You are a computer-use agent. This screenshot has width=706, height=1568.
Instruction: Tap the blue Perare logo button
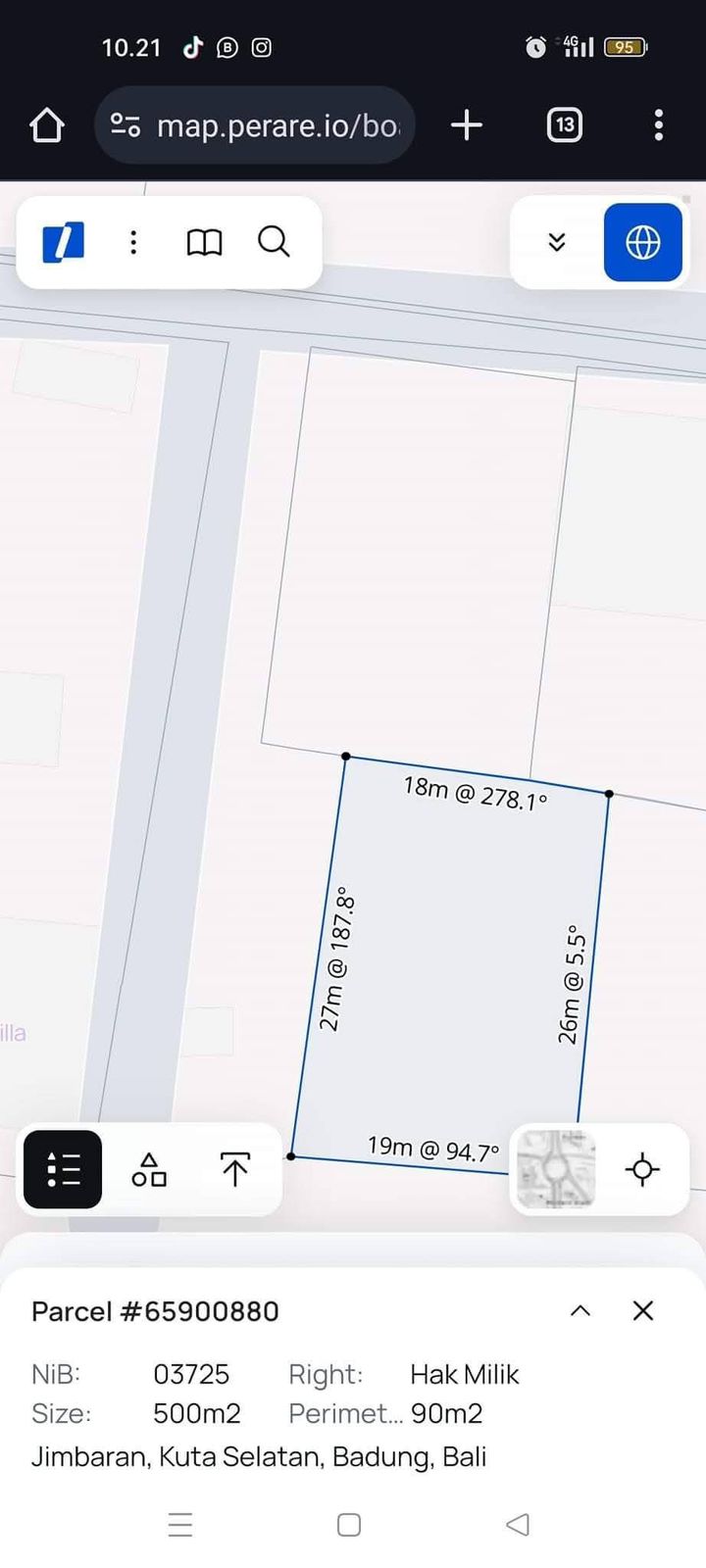64,242
